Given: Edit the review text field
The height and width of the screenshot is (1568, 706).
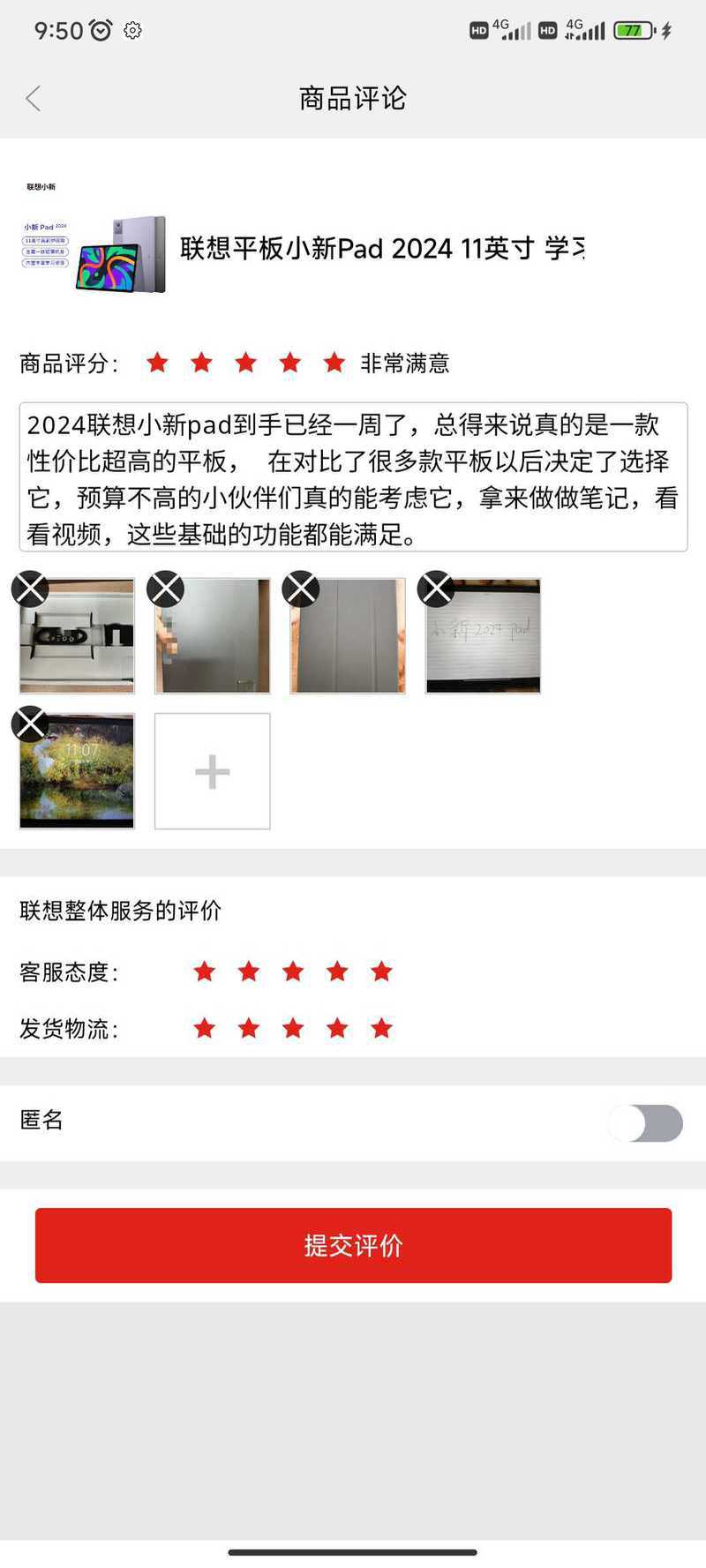Looking at the screenshot, I should click(x=353, y=477).
